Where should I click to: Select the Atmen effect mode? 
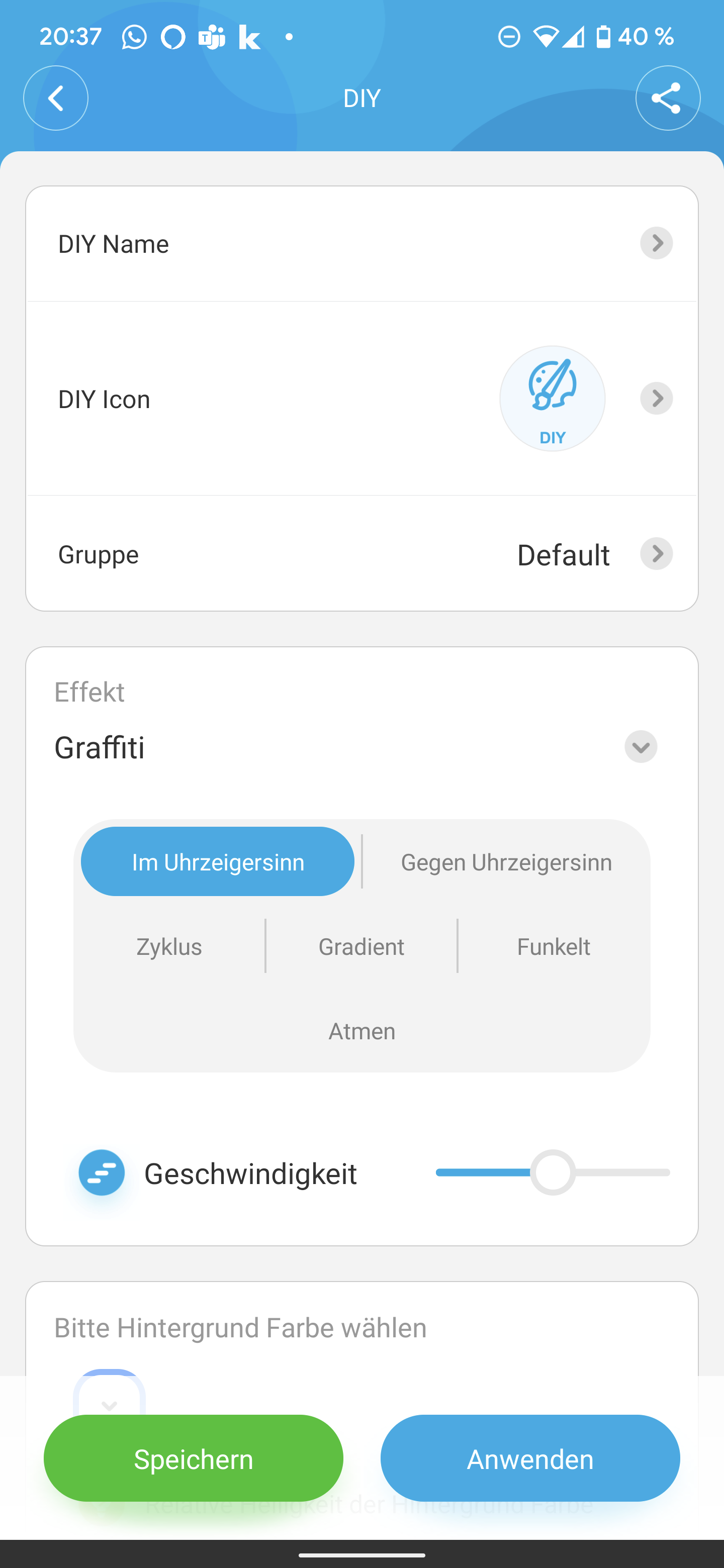pos(361,1031)
